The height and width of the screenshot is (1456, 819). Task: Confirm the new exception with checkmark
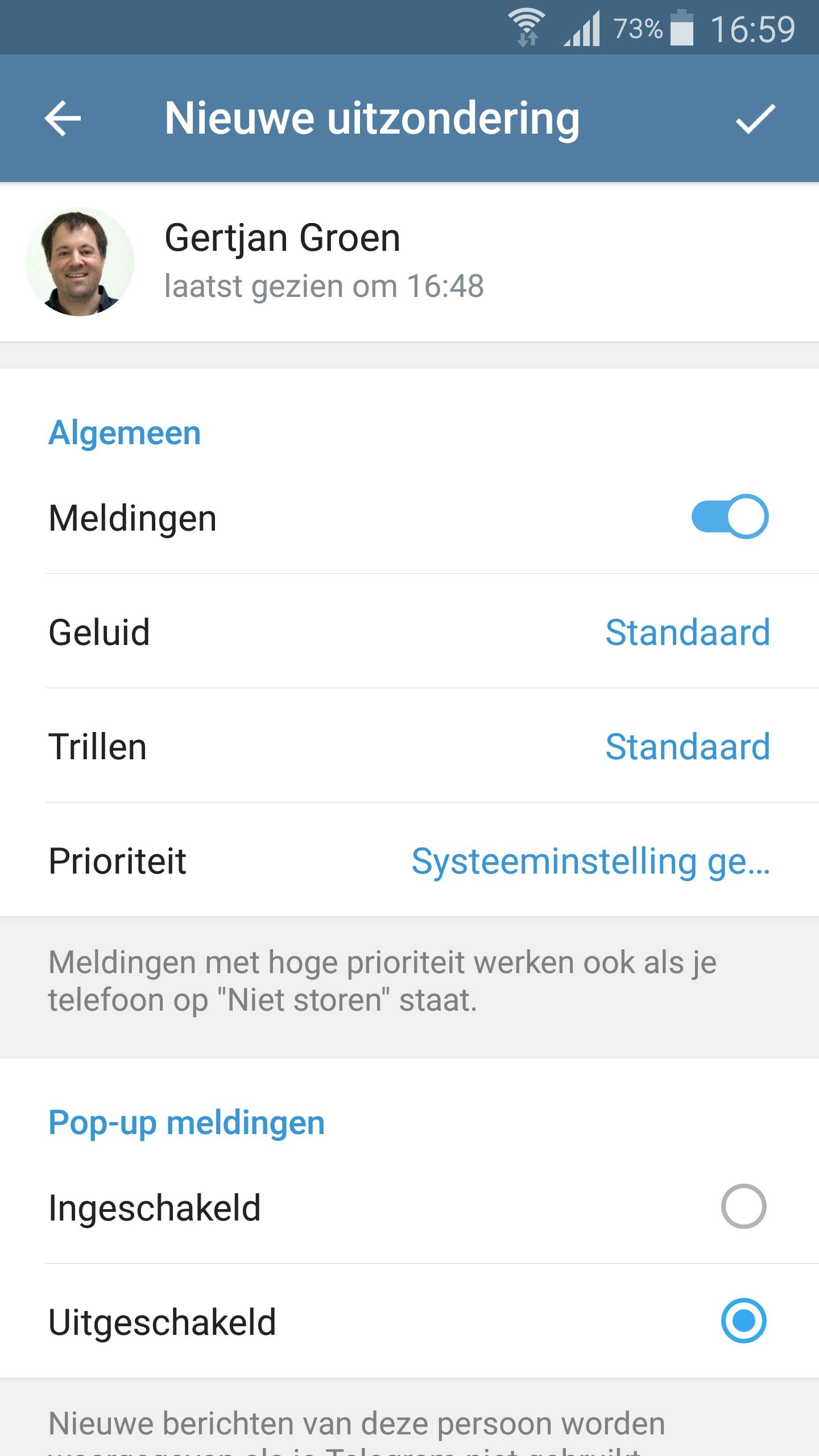pos(755,118)
